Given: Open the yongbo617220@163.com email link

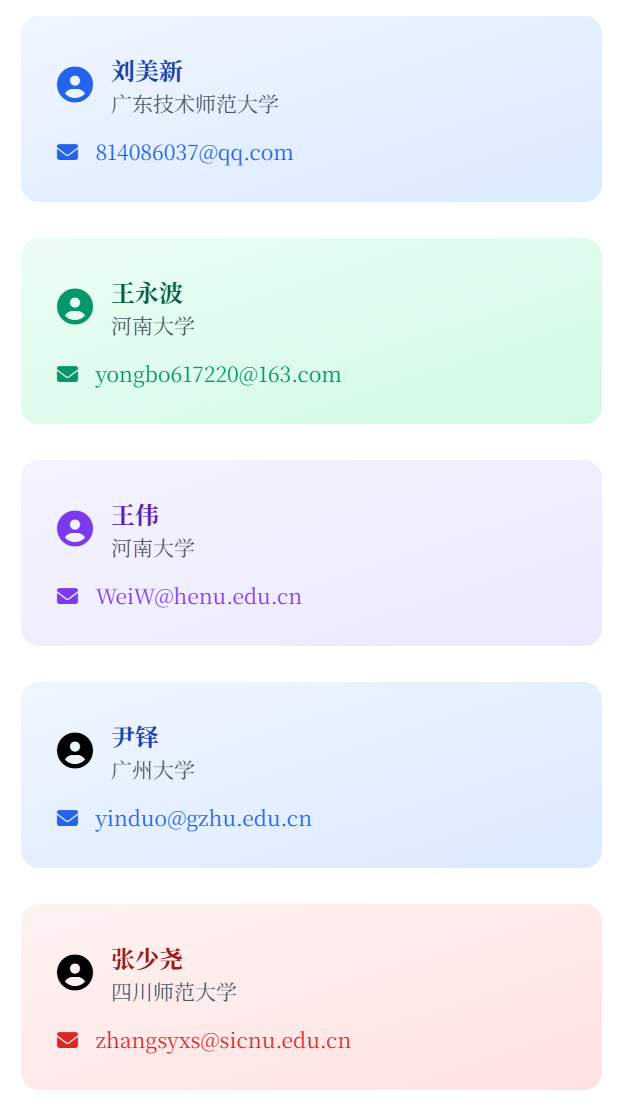Looking at the screenshot, I should coord(218,375).
